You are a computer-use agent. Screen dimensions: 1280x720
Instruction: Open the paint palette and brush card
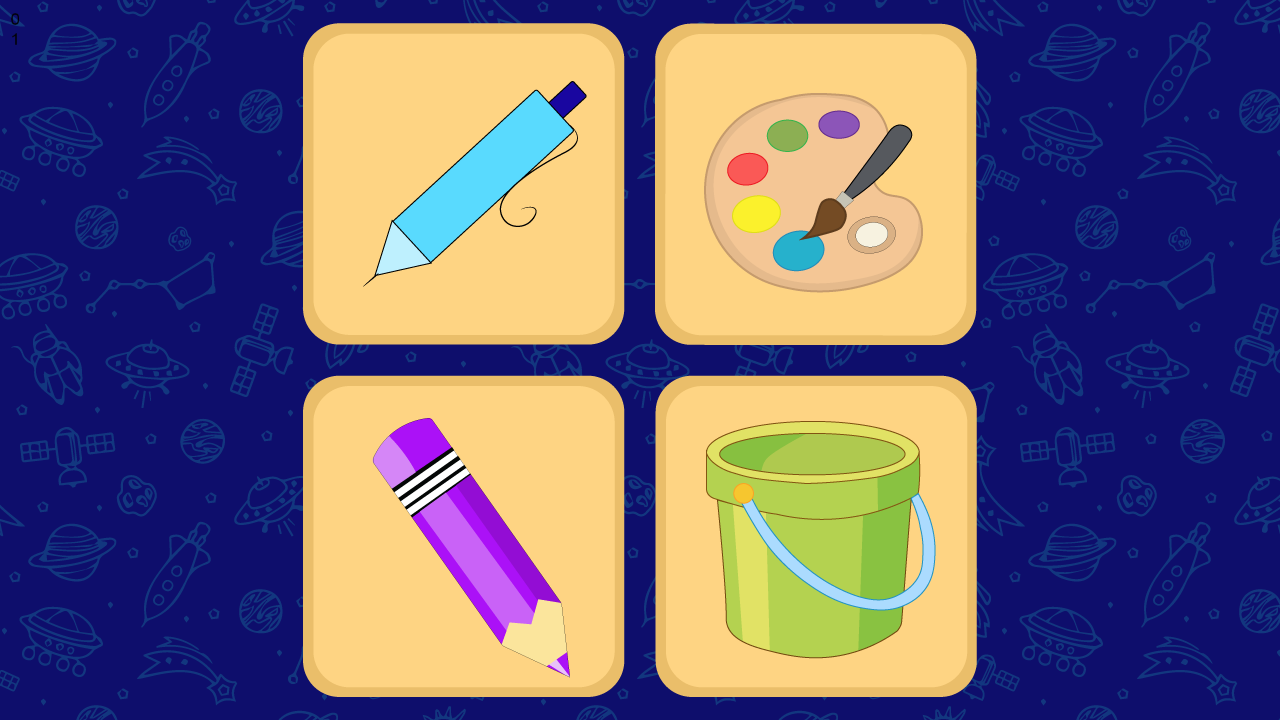click(816, 184)
